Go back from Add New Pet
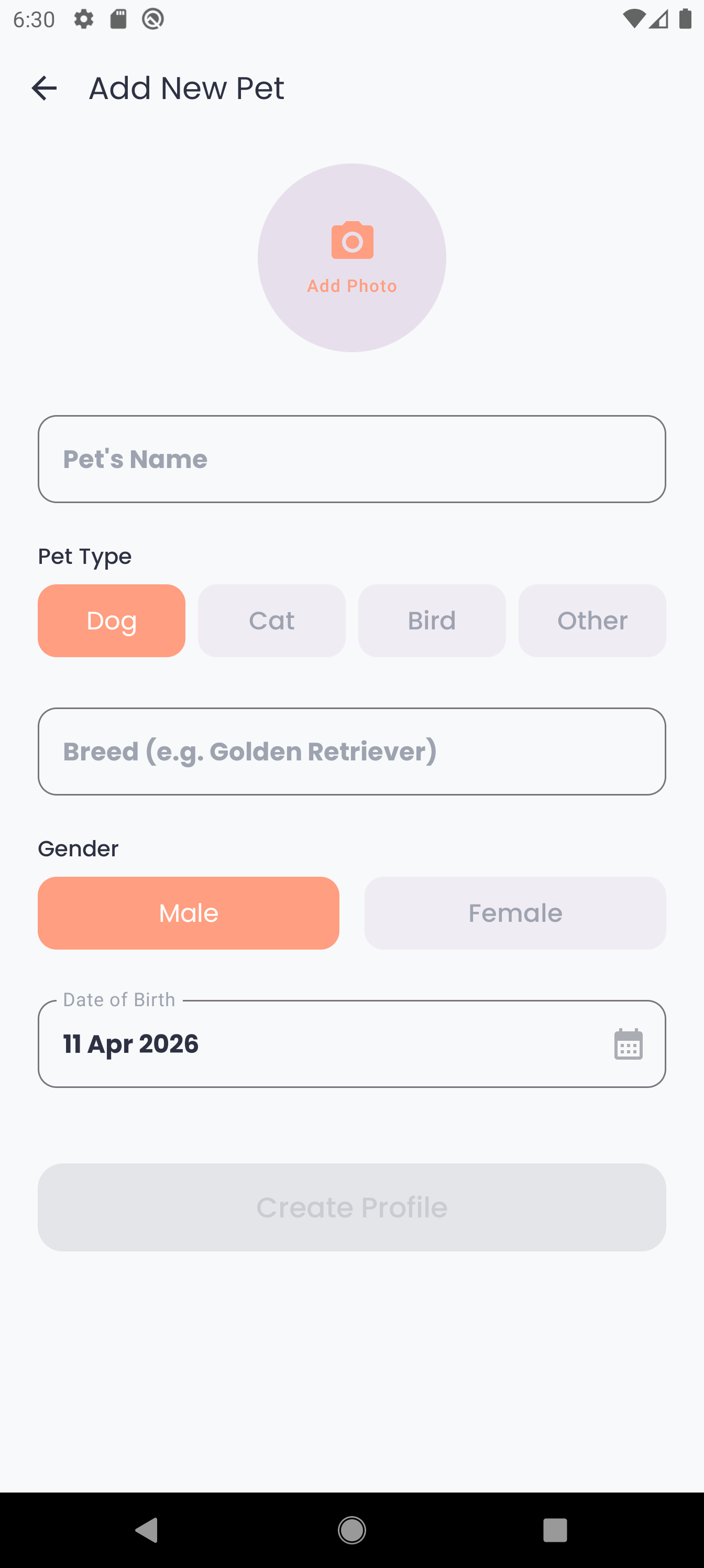Screen dimensions: 704x1568 44,88
